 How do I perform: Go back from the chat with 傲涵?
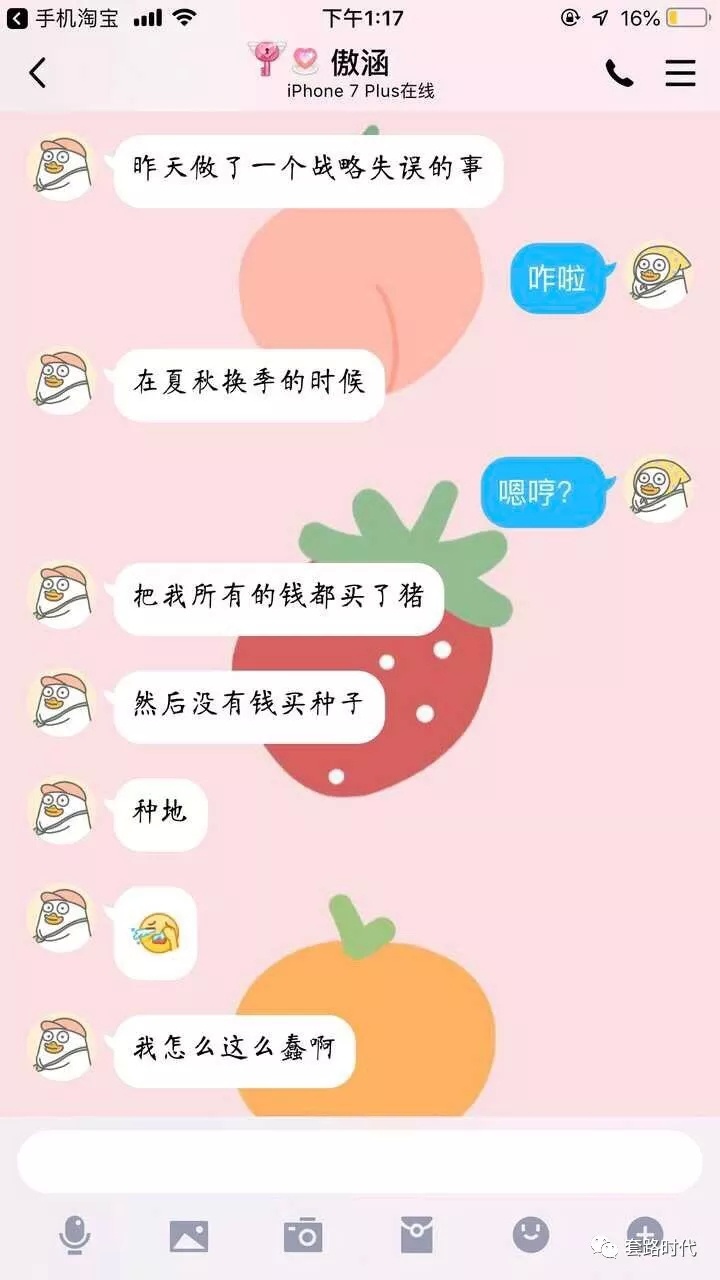click(x=38, y=72)
